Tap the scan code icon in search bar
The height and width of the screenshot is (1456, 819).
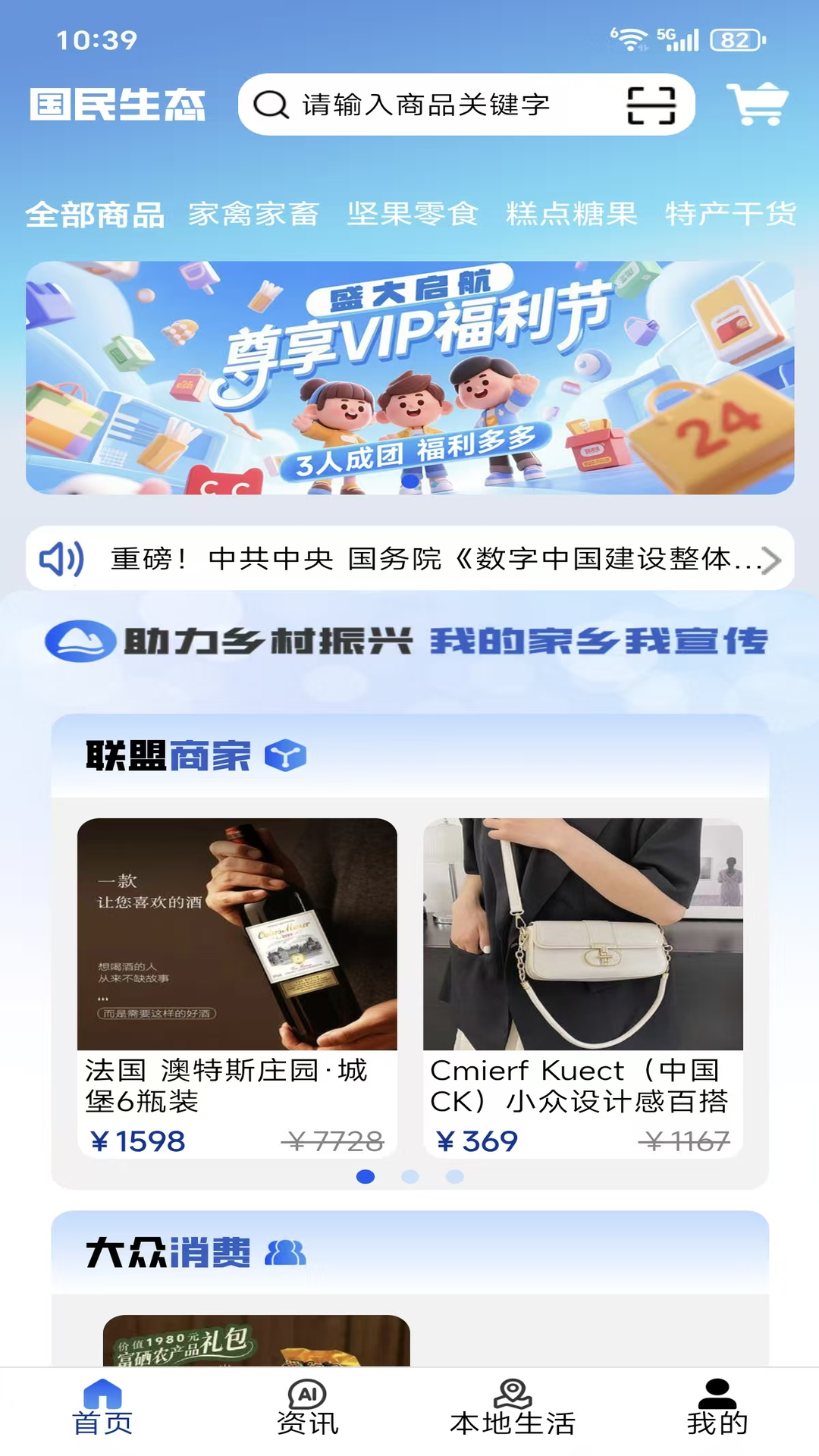(651, 105)
